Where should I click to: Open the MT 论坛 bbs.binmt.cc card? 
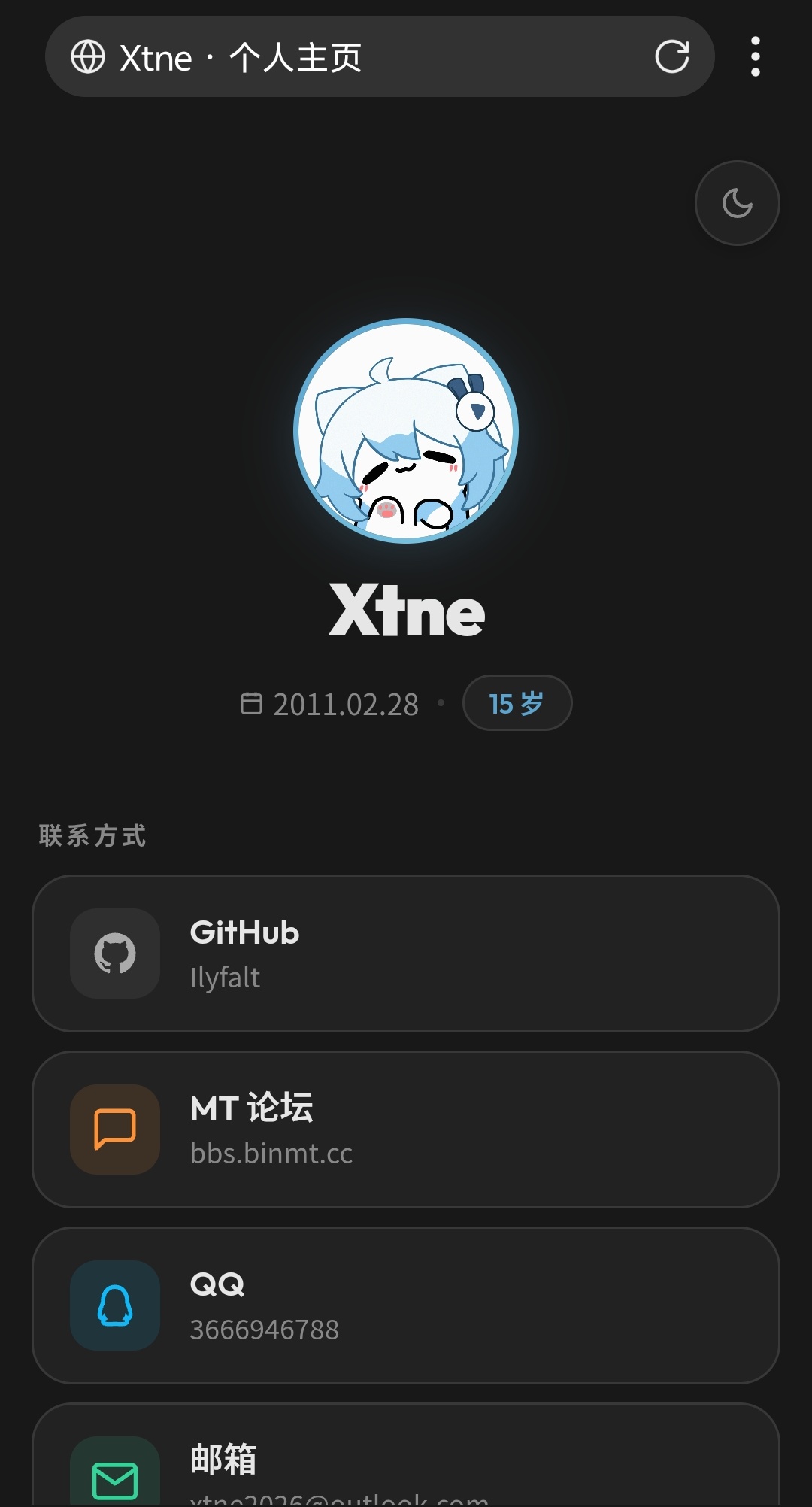406,1129
